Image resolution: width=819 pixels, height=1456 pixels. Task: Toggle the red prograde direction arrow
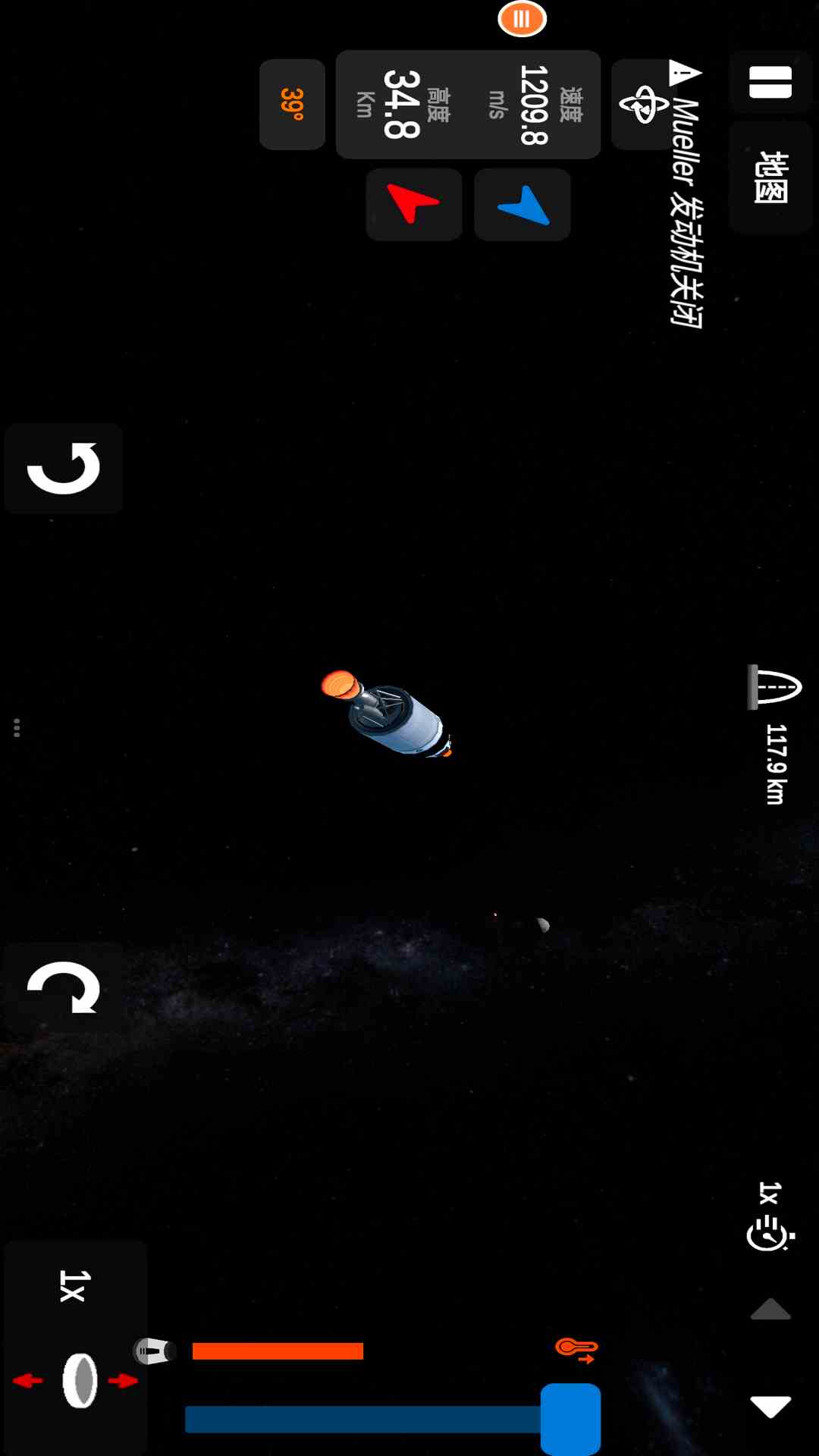414,204
